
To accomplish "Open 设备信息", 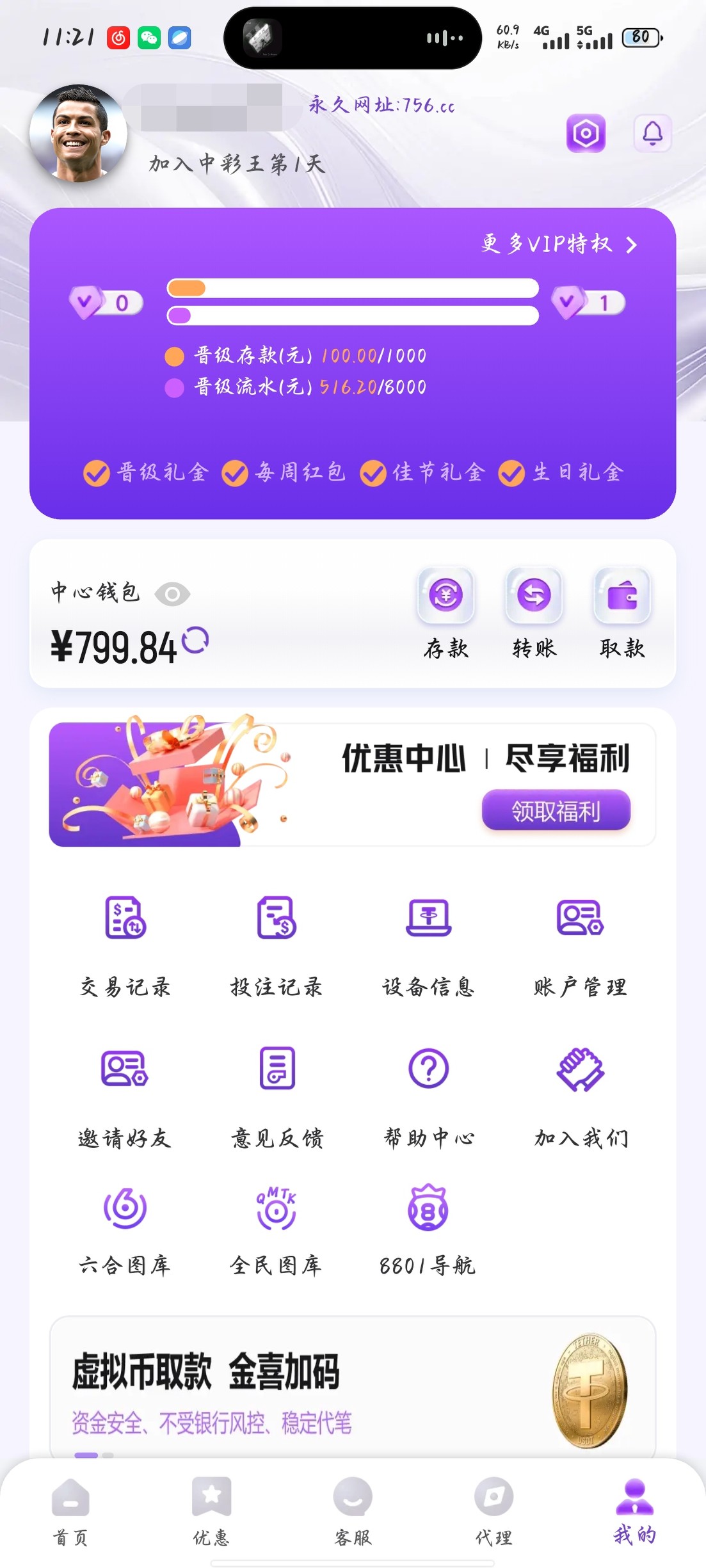I will pos(428,945).
